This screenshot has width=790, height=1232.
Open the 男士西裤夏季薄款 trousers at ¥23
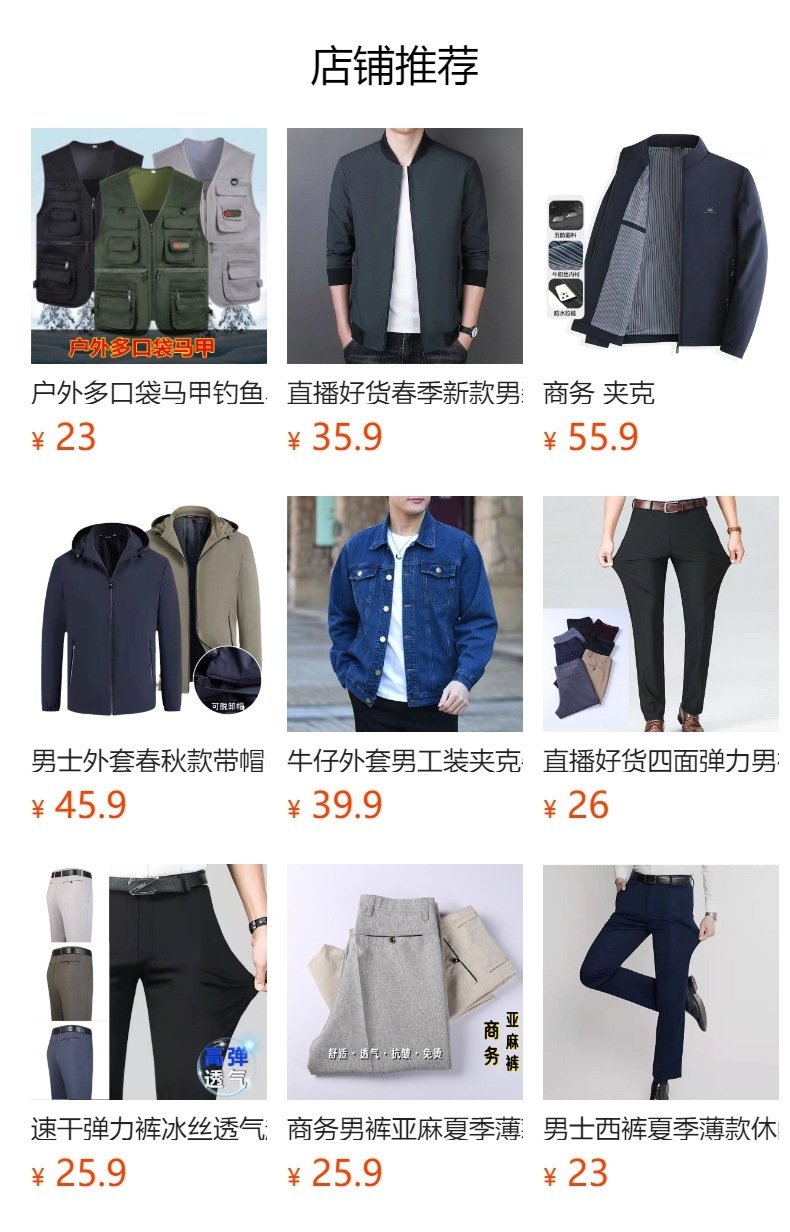click(x=660, y=982)
